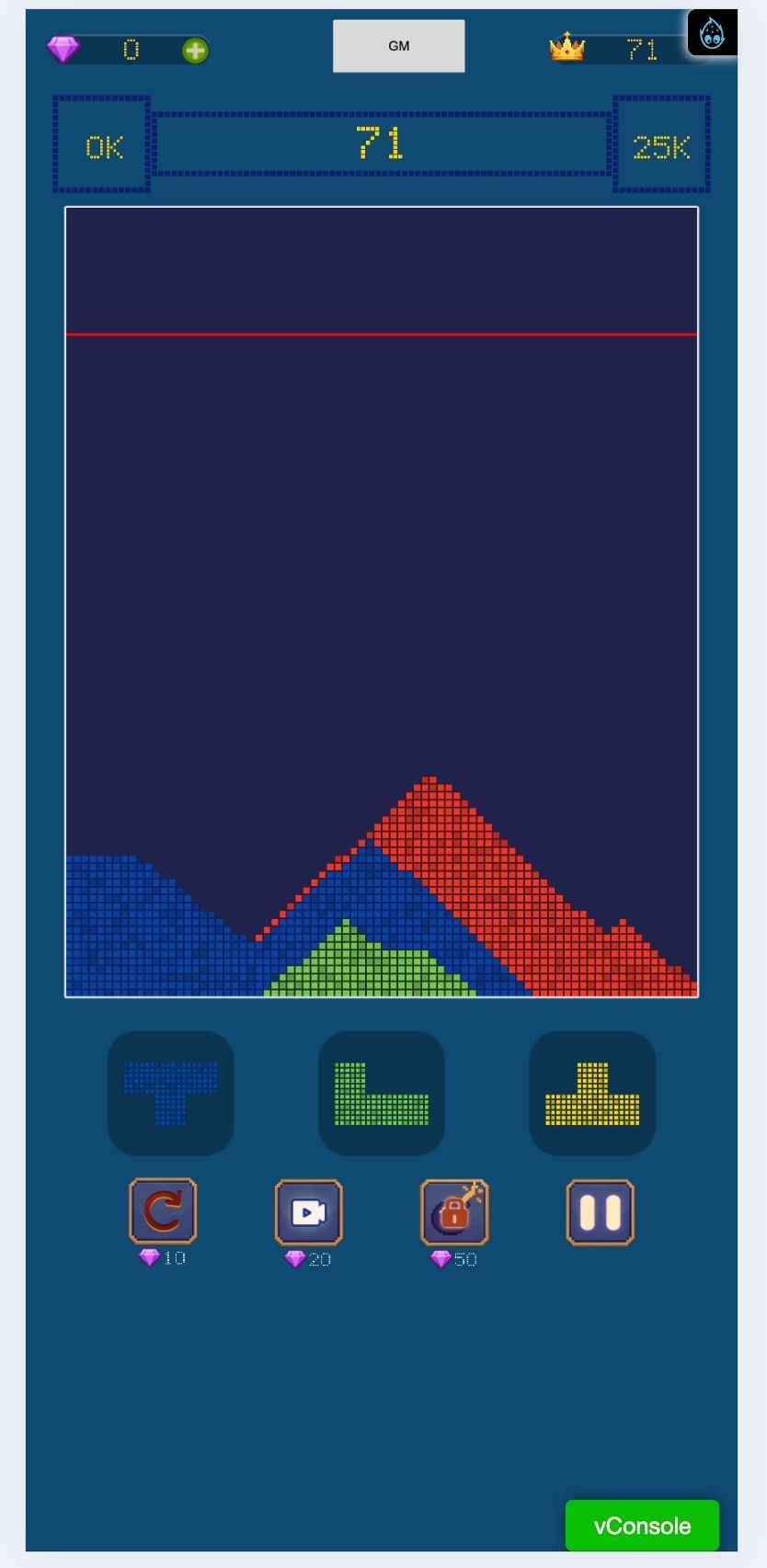Select the green L-shaped block
The image size is (767, 1568).
pos(382,1093)
